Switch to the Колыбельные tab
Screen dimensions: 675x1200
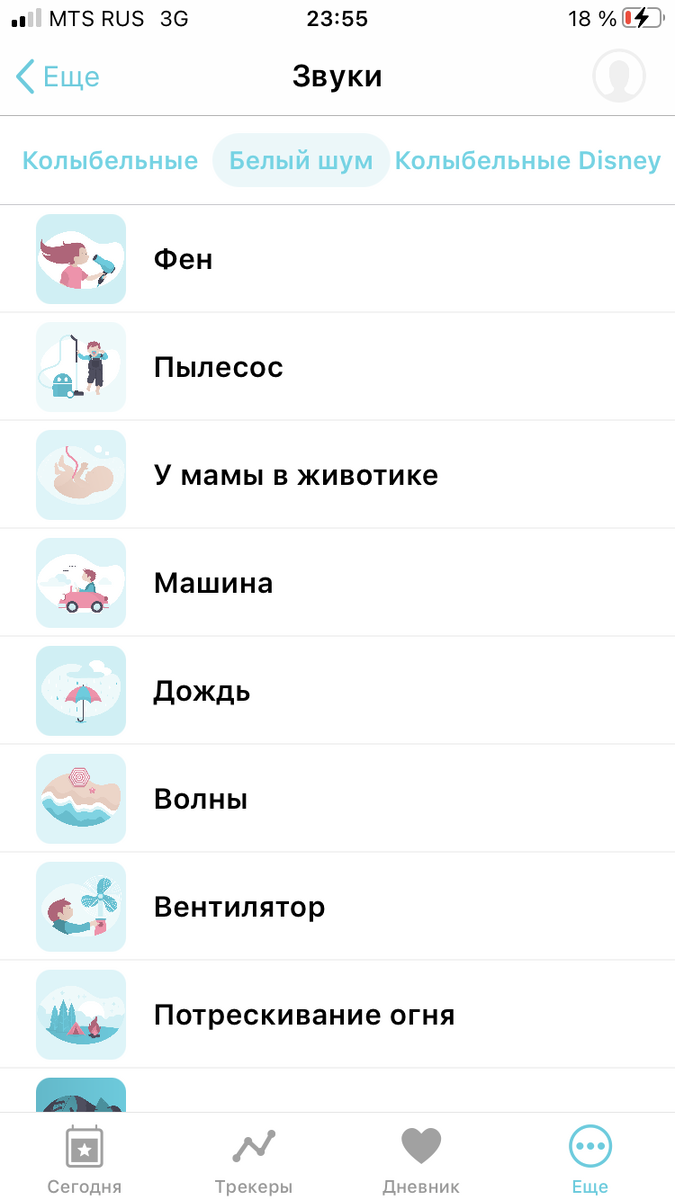tap(110, 161)
